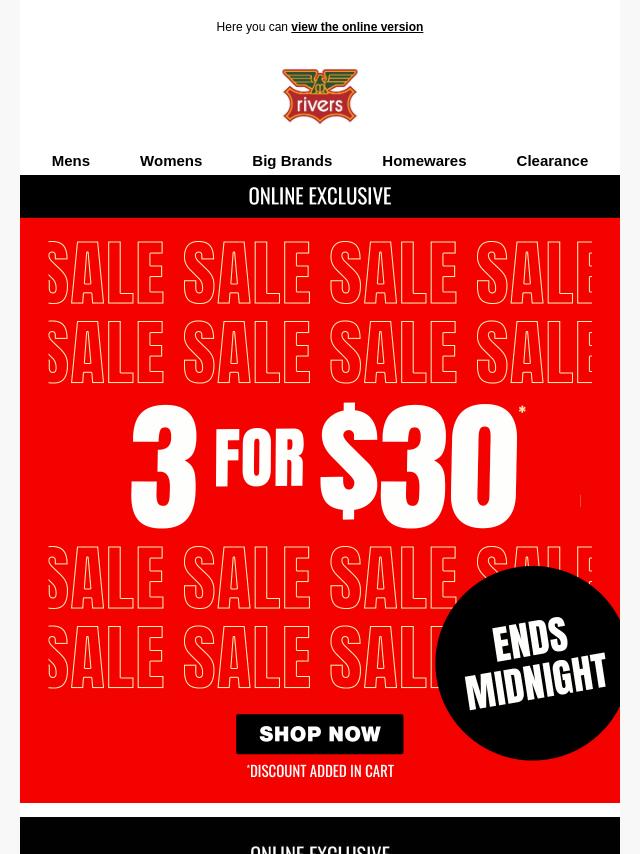Open the Homewares category

pos(424,160)
